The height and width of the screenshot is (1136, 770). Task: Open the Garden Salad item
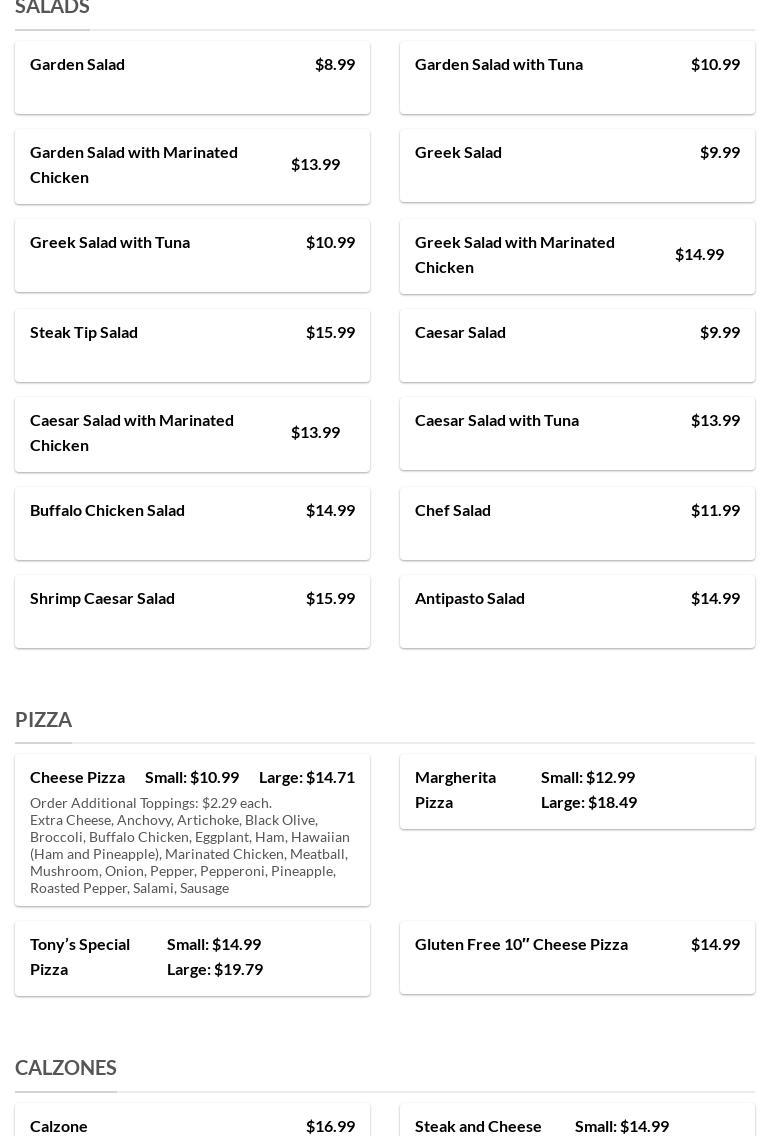[x=192, y=77]
